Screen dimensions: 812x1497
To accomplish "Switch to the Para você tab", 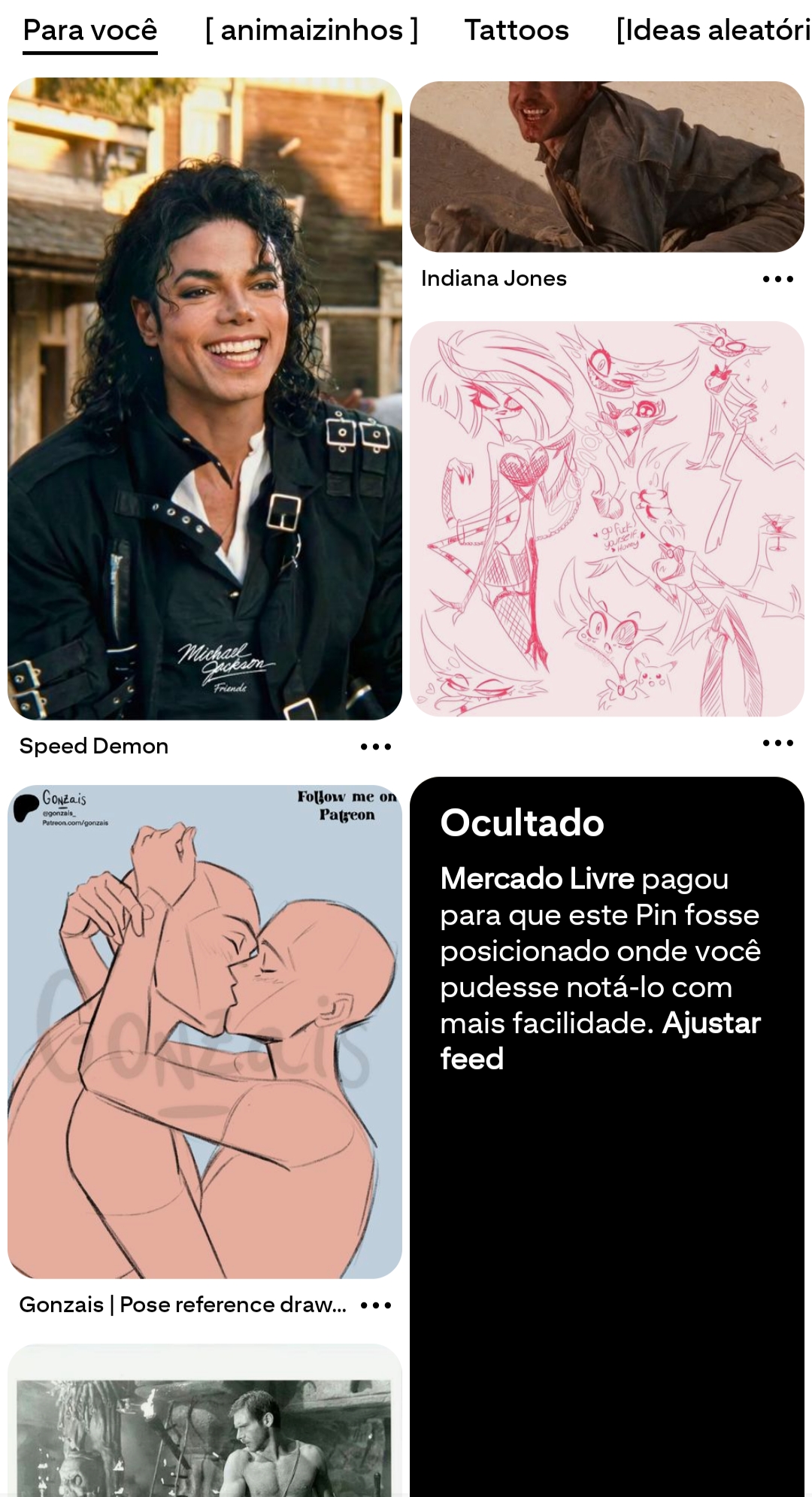I will pos(90,31).
